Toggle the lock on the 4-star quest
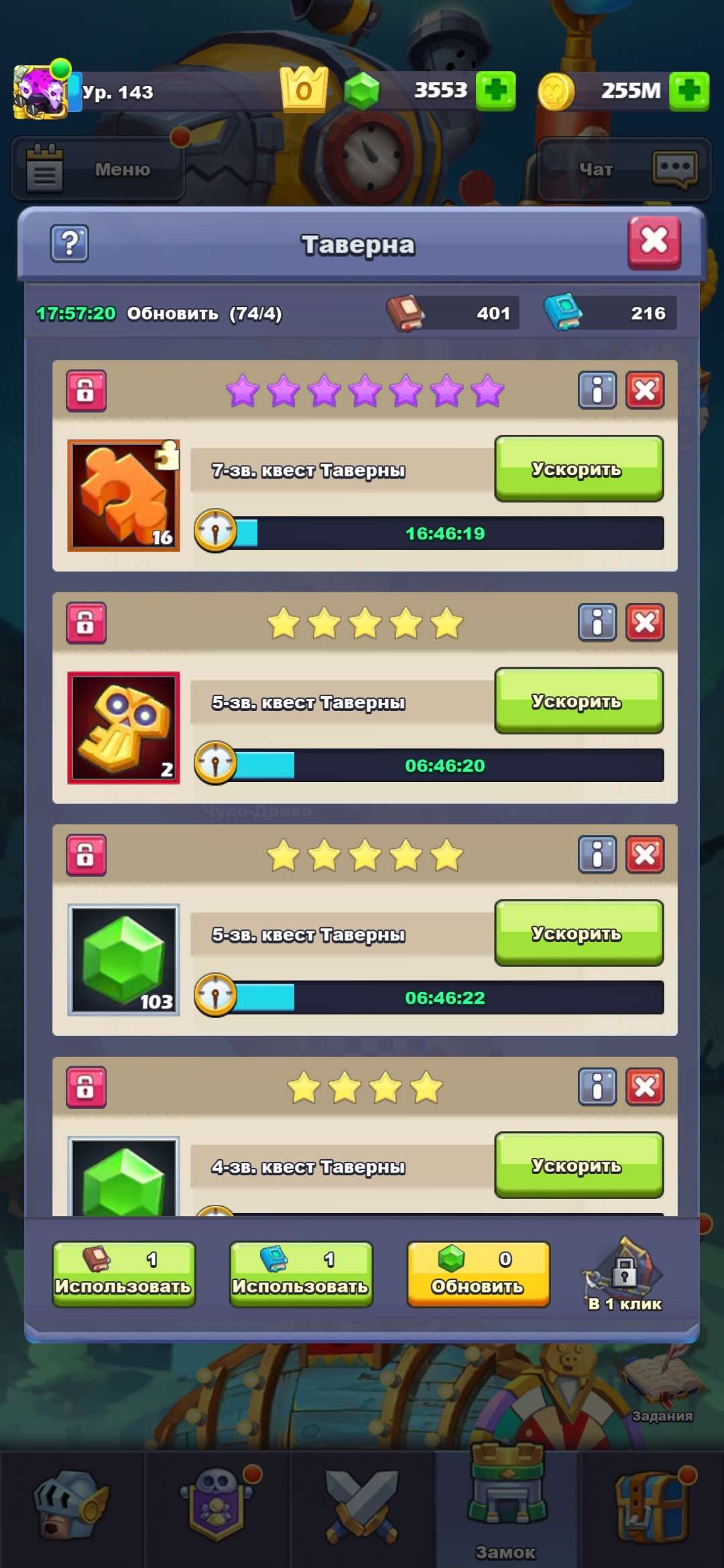Image resolution: width=724 pixels, height=1568 pixels. [86, 1086]
